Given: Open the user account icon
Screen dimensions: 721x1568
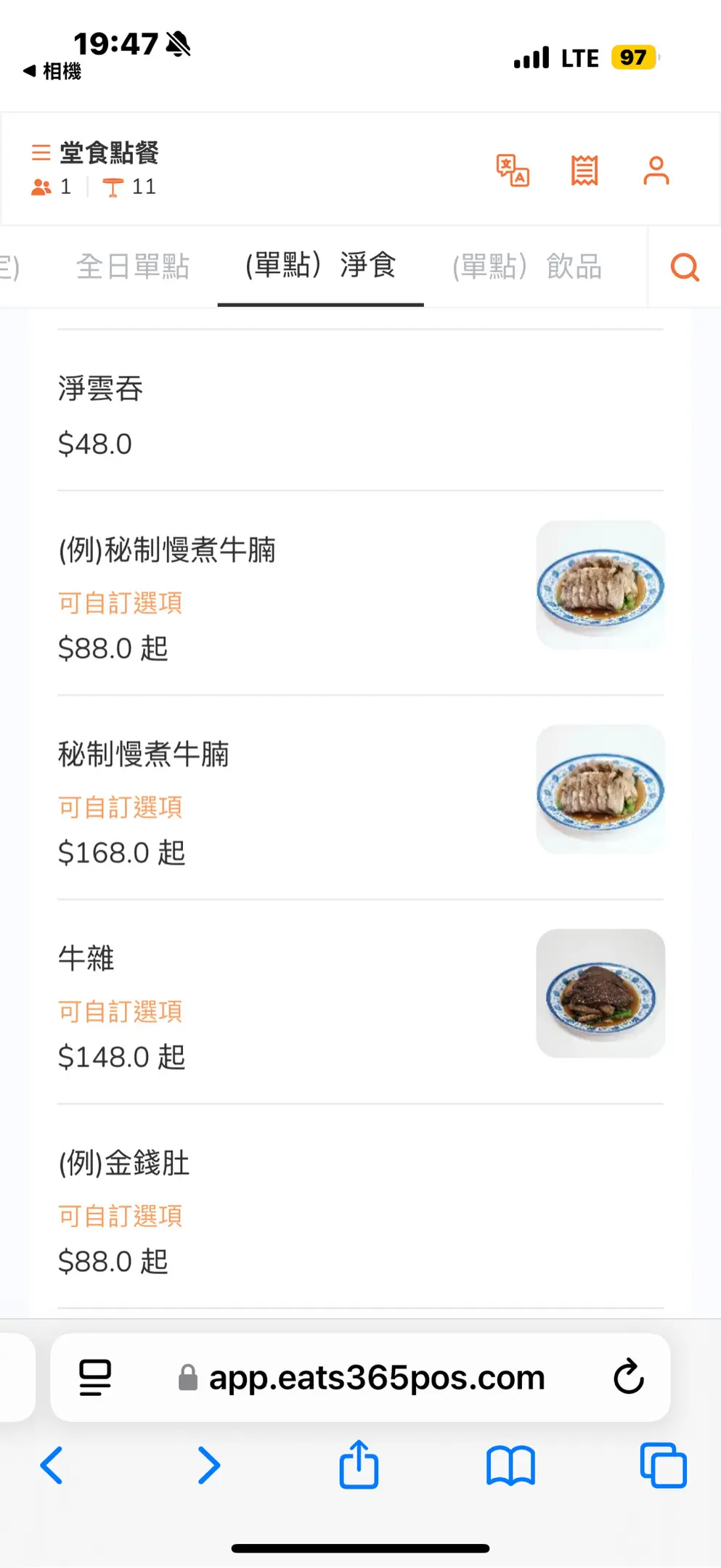Looking at the screenshot, I should coord(656,171).
